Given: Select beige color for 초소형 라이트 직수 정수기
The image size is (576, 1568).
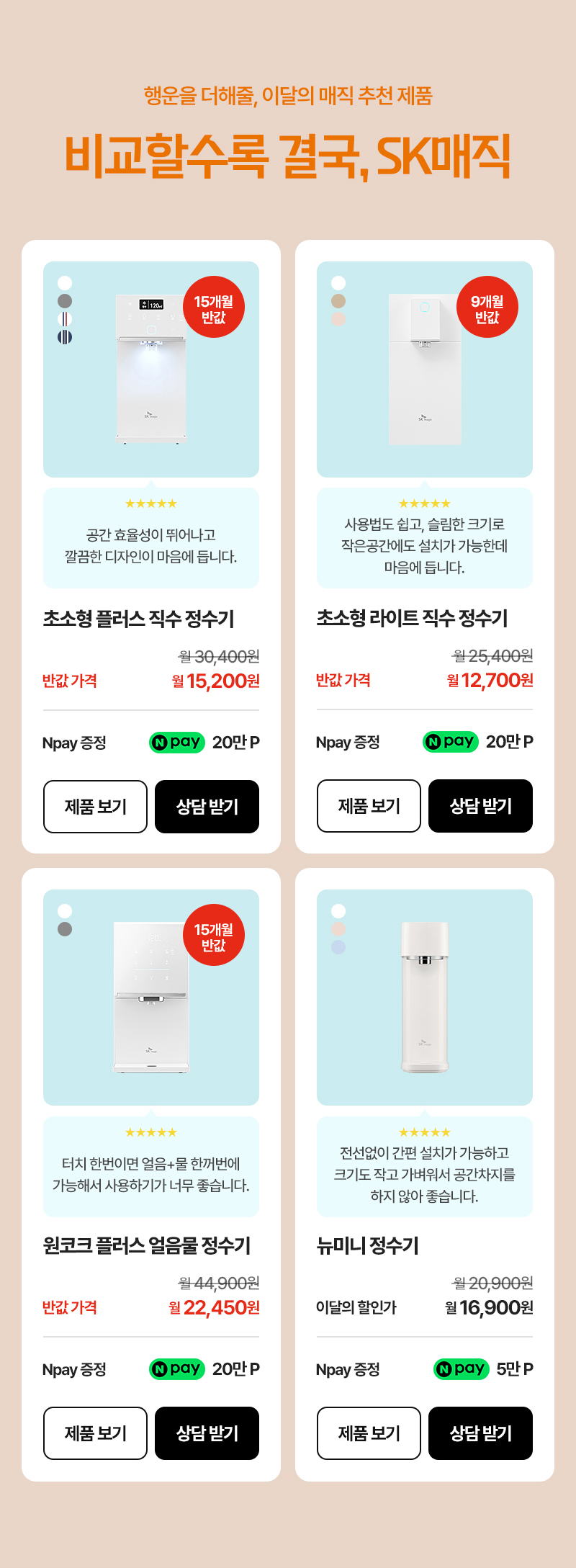Looking at the screenshot, I should (338, 301).
